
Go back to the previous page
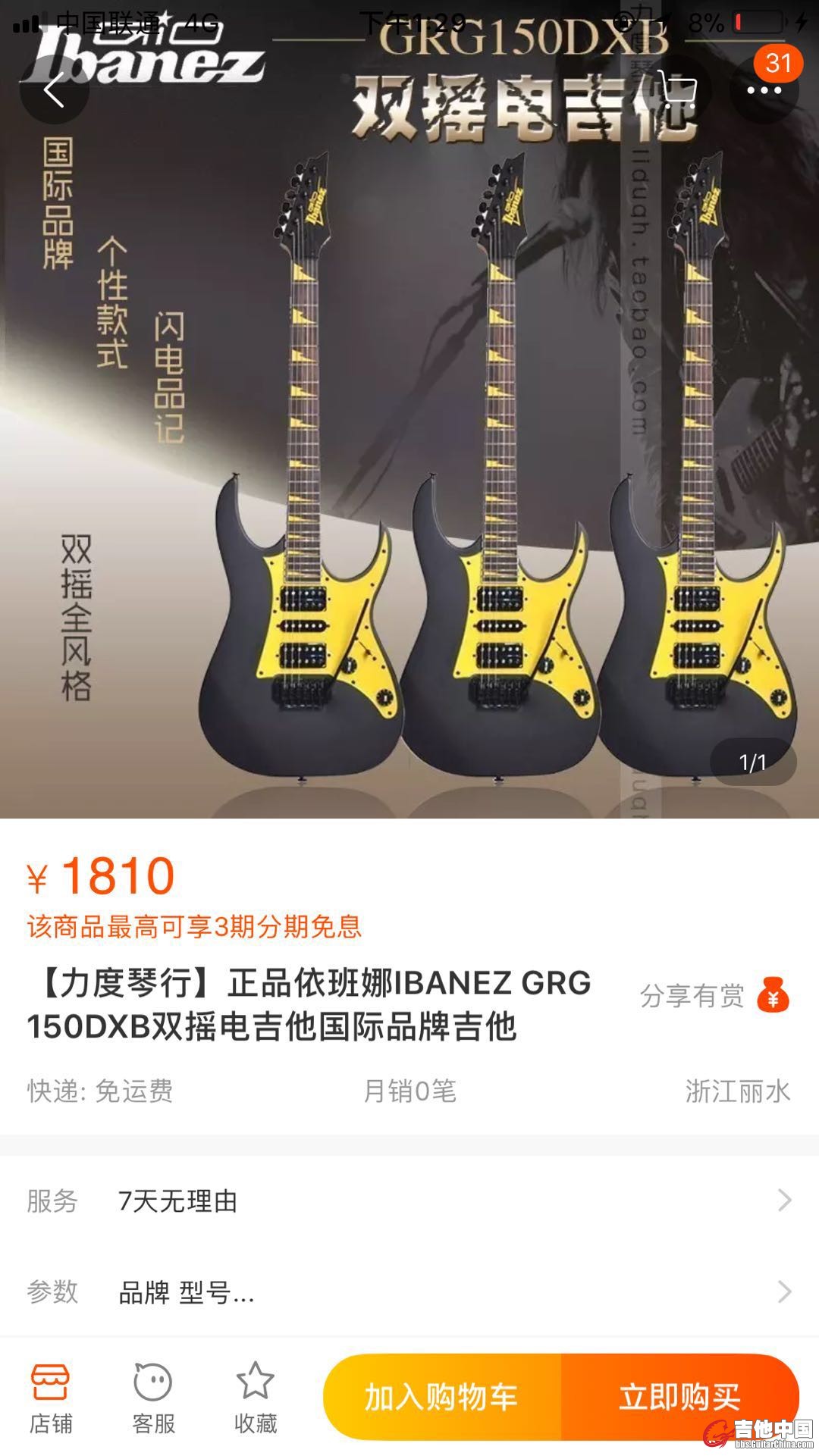click(54, 90)
